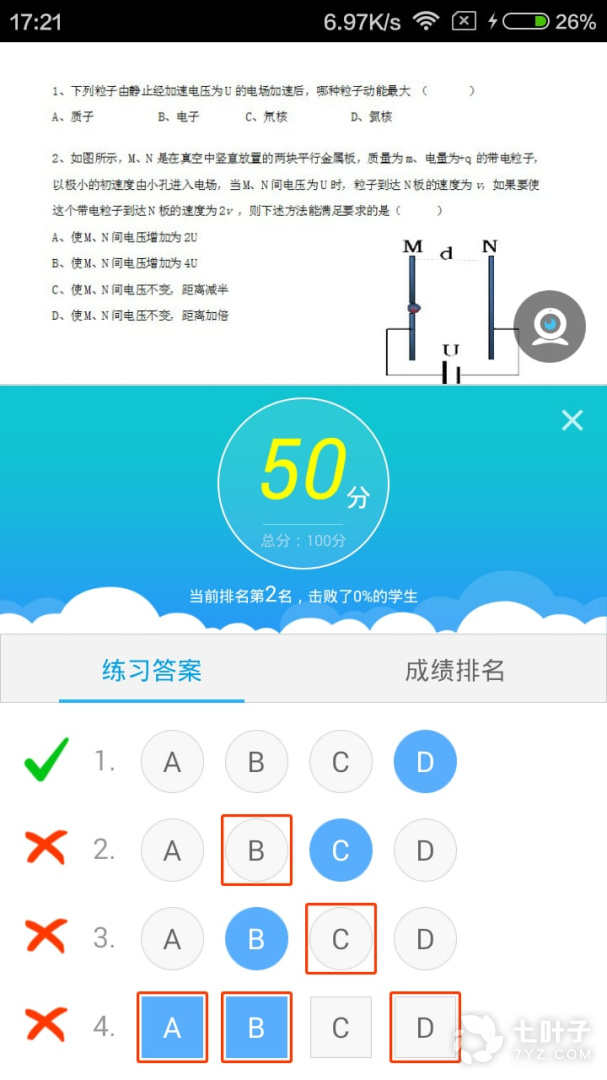Switch to the 成绩排名 tab

(x=455, y=669)
